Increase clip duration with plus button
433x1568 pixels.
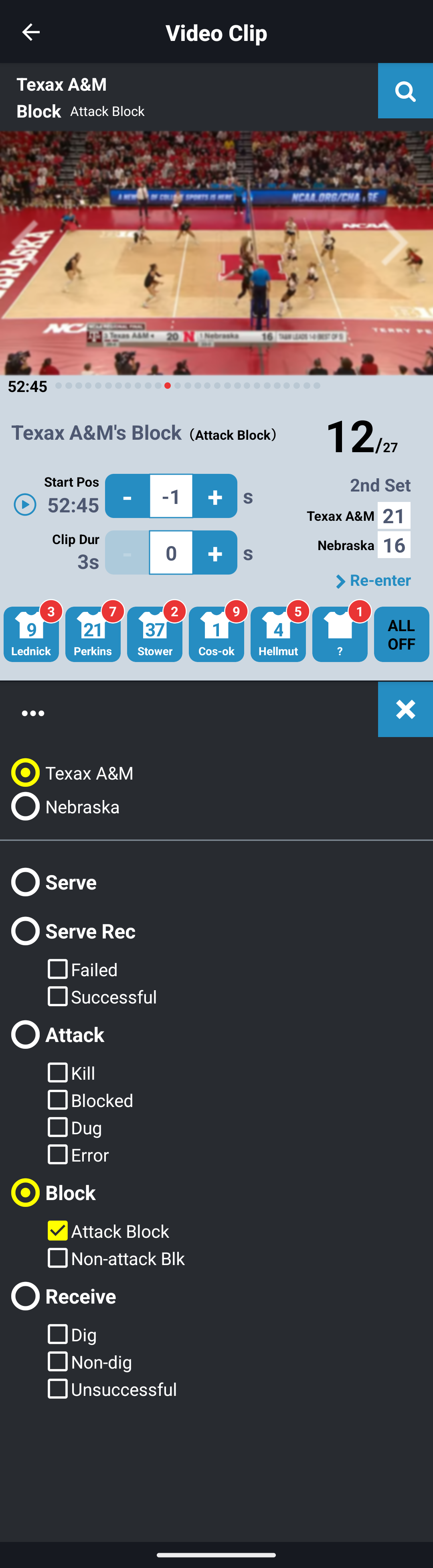214,553
